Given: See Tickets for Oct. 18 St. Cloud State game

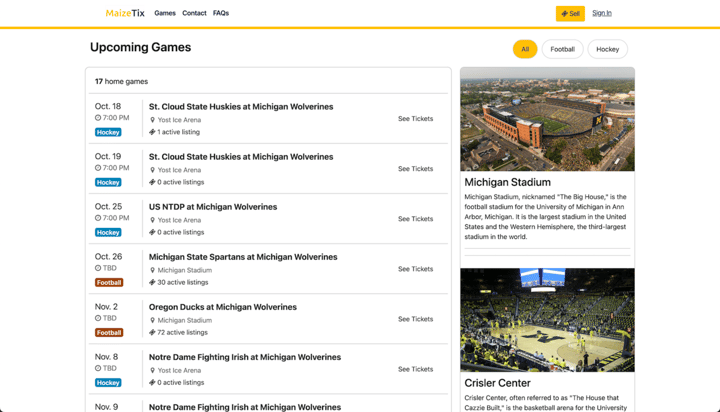Looking at the screenshot, I should coord(415,119).
